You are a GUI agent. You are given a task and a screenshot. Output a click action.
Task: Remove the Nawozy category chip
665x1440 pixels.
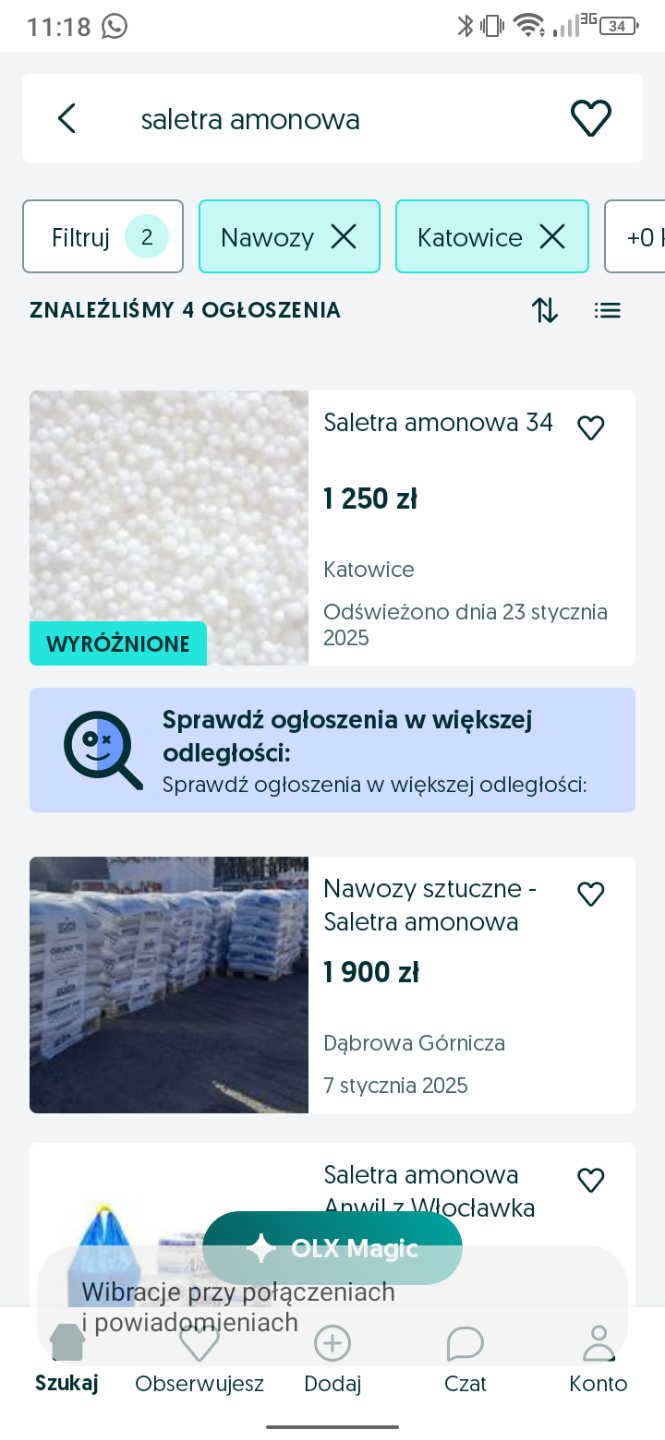tap(343, 237)
